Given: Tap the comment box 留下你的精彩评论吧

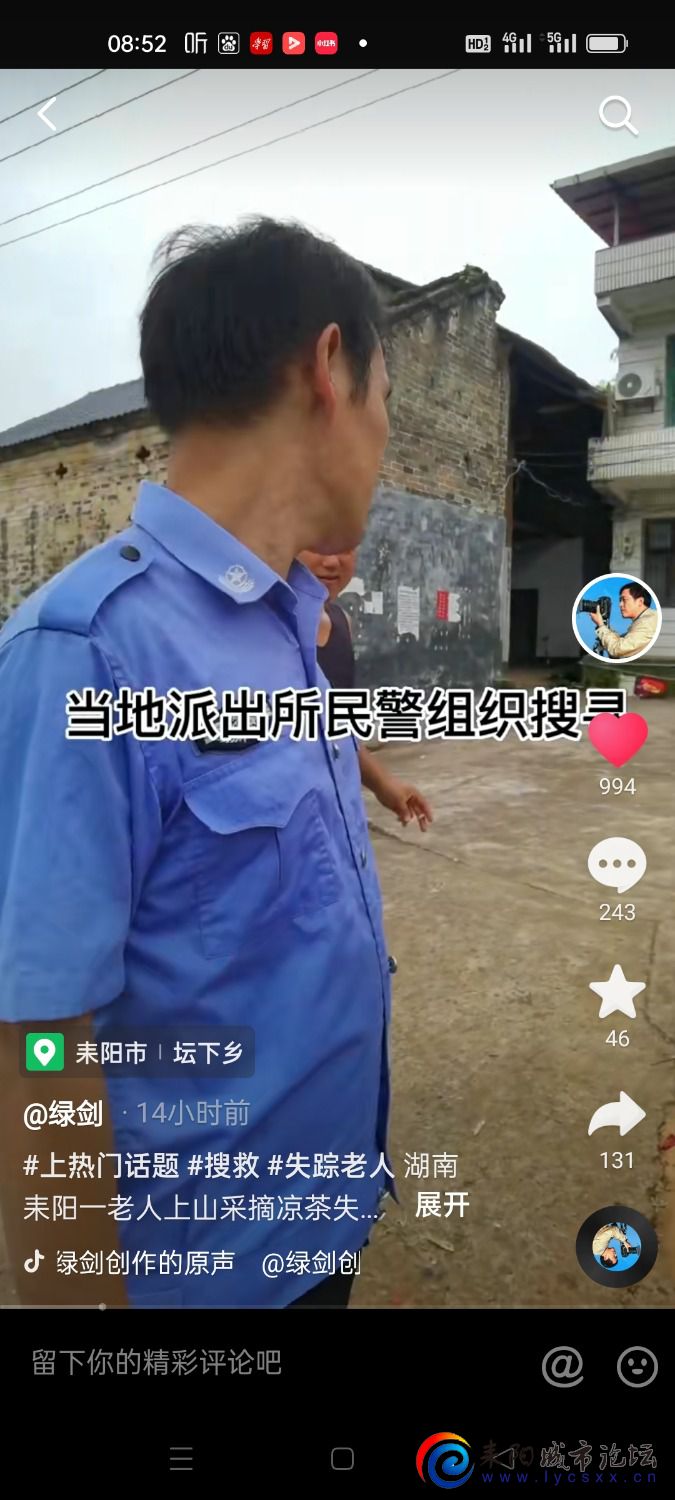Looking at the screenshot, I should [157, 1363].
